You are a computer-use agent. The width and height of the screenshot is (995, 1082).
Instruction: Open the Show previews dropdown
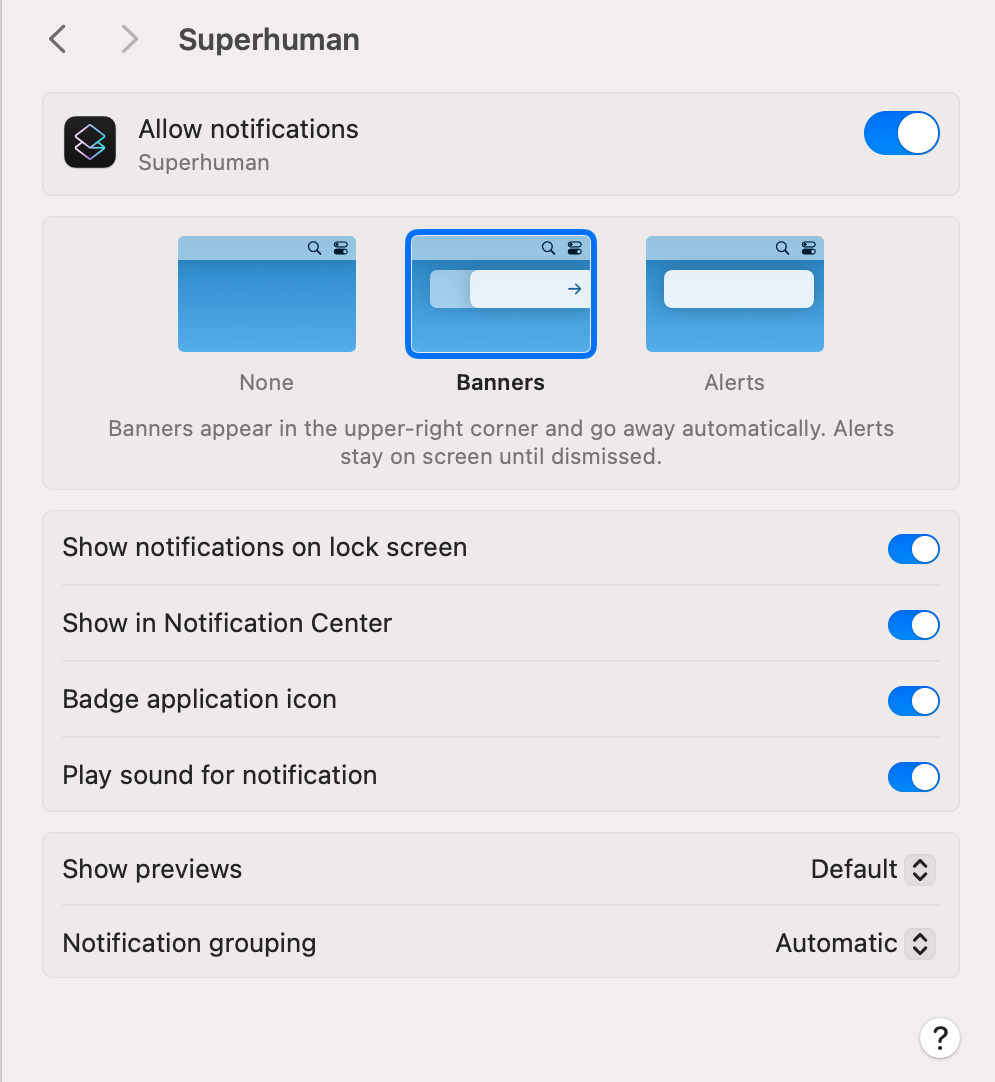click(872, 869)
